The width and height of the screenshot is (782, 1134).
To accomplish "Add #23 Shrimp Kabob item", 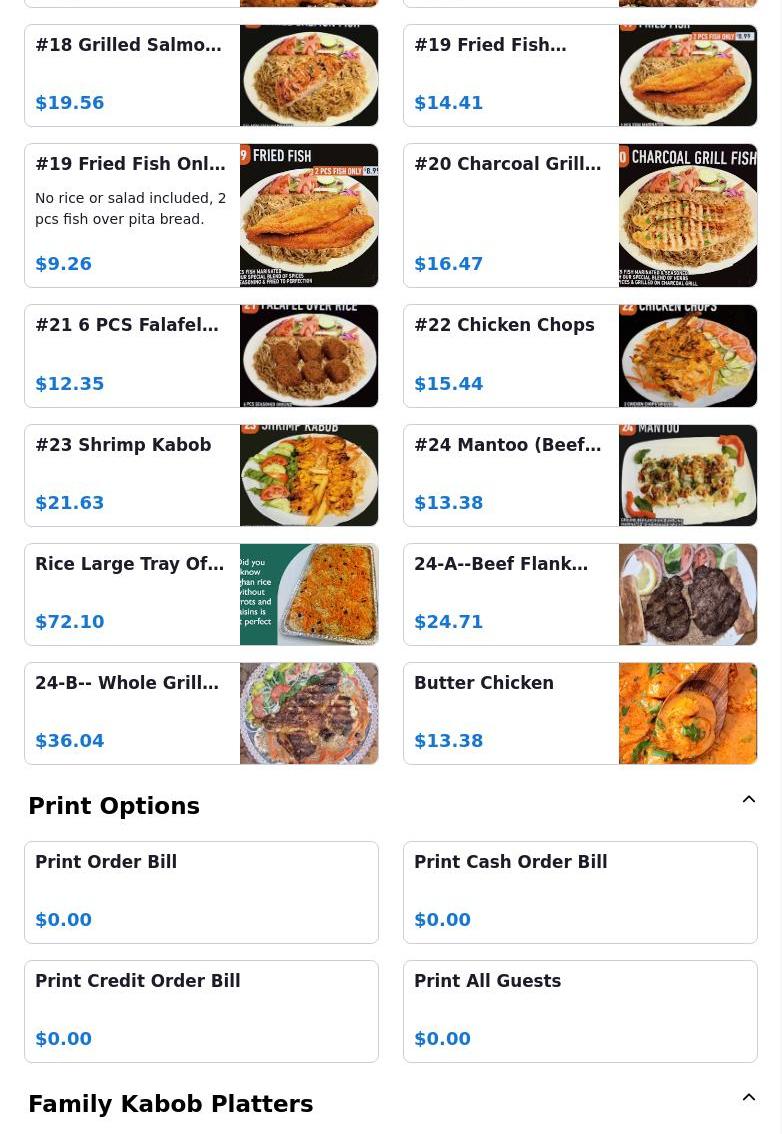I will click(x=201, y=475).
